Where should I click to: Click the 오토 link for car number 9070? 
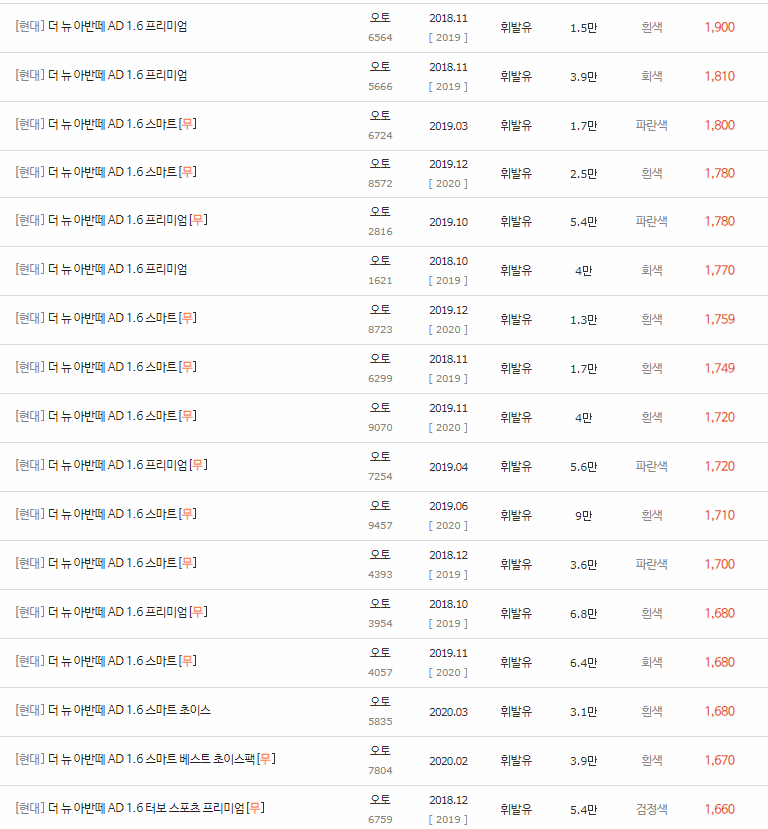click(x=379, y=407)
